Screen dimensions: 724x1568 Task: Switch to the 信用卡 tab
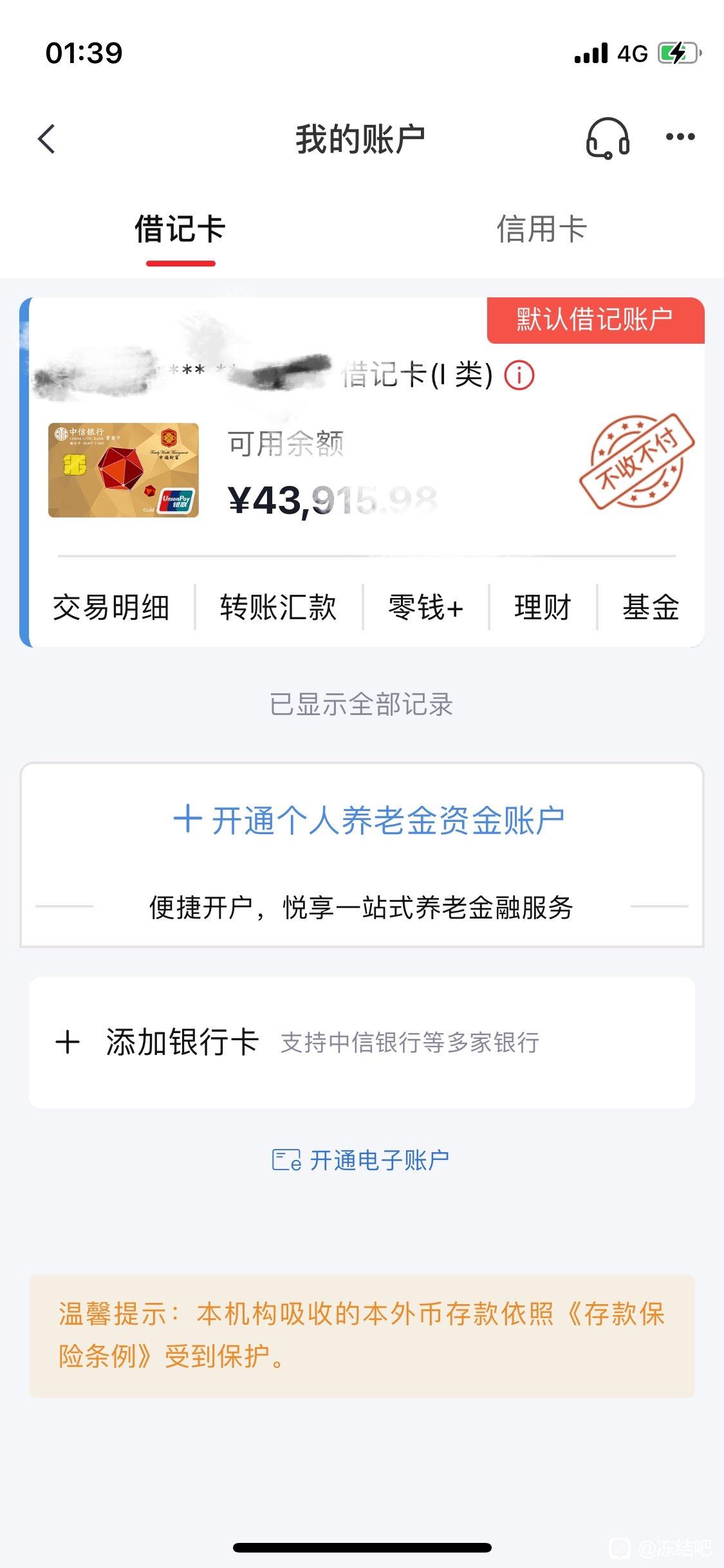[541, 230]
